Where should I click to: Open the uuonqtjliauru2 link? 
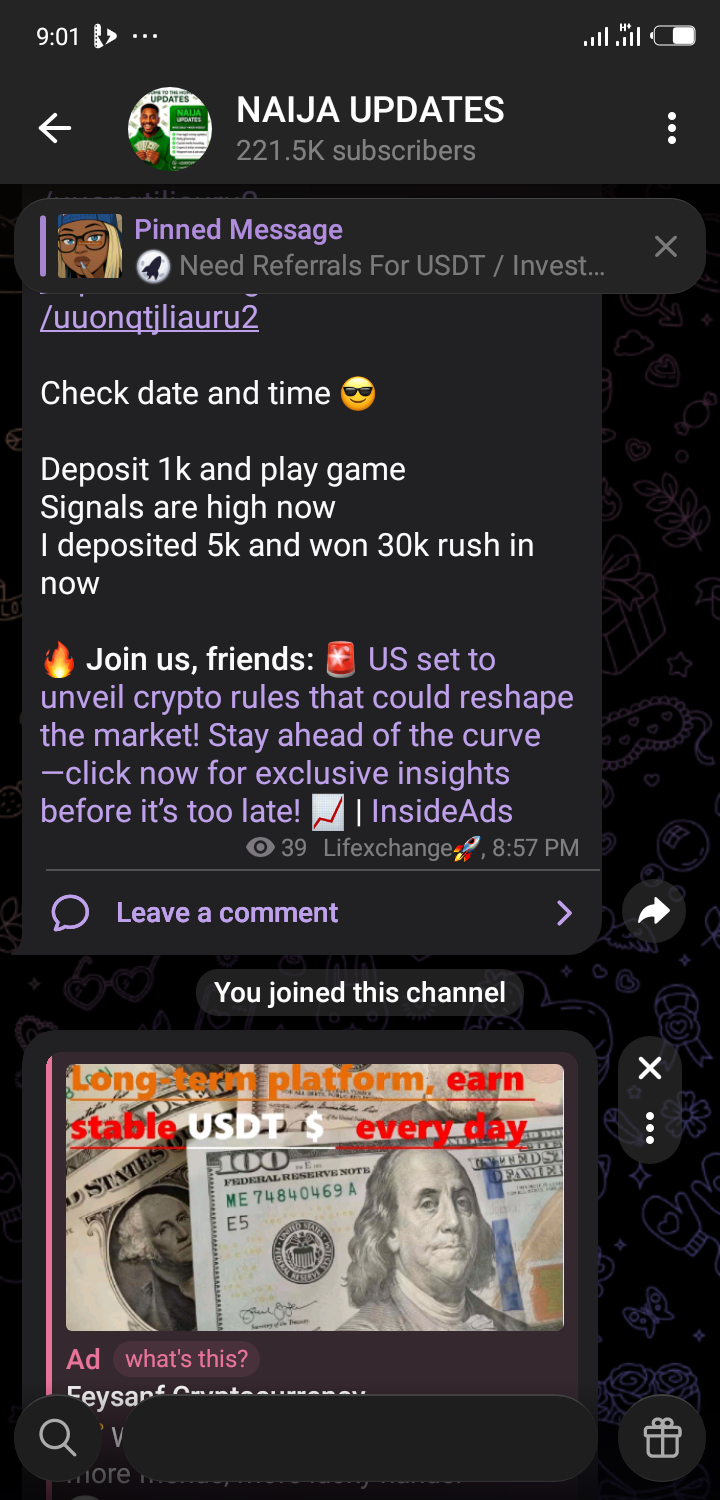150,318
